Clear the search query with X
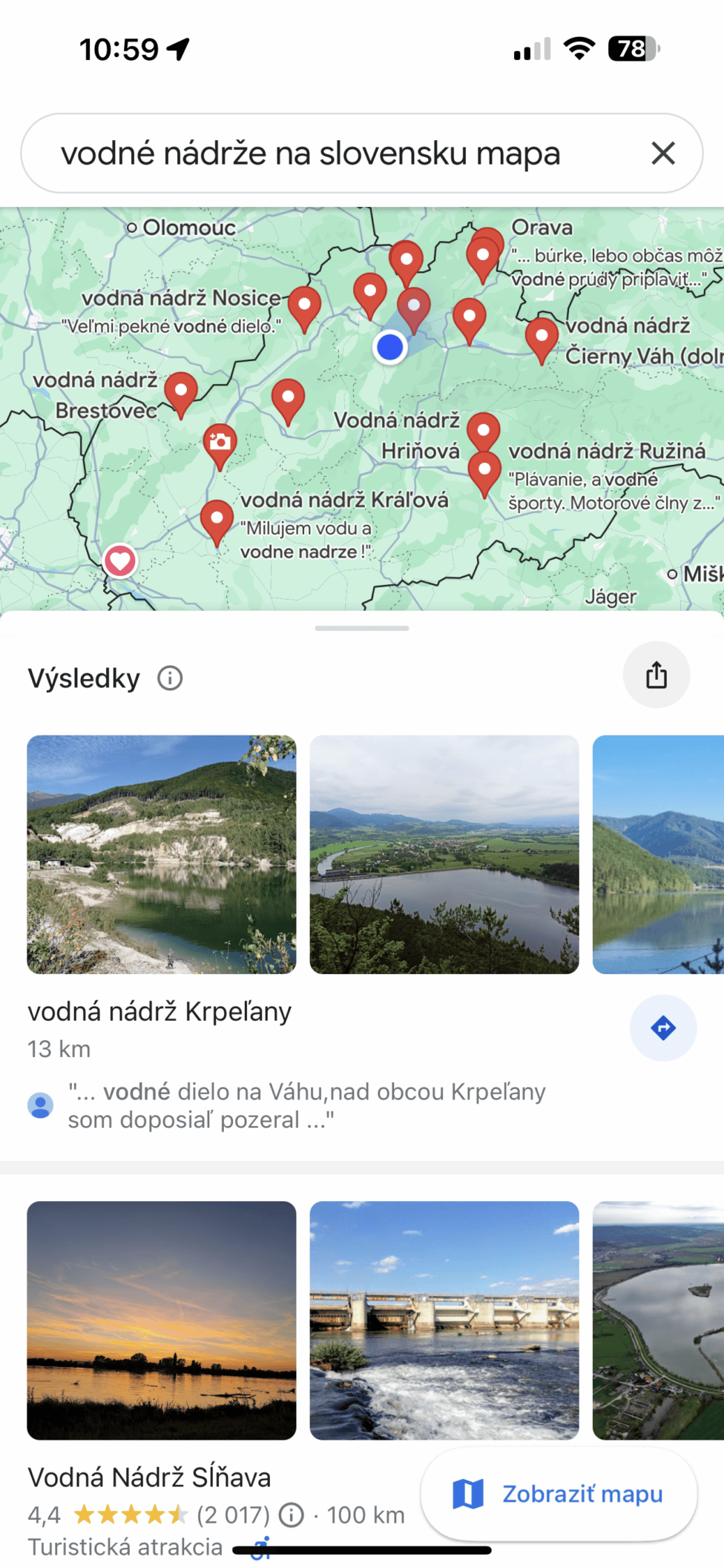 coord(662,153)
